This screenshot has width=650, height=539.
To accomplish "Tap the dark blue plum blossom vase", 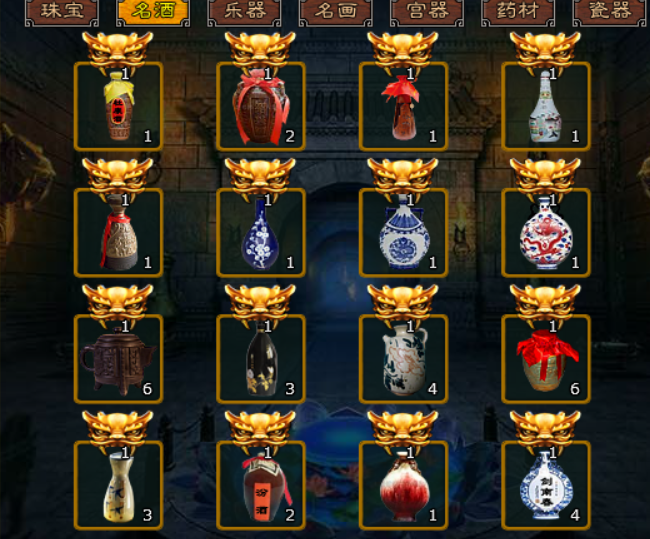I will point(261,233).
